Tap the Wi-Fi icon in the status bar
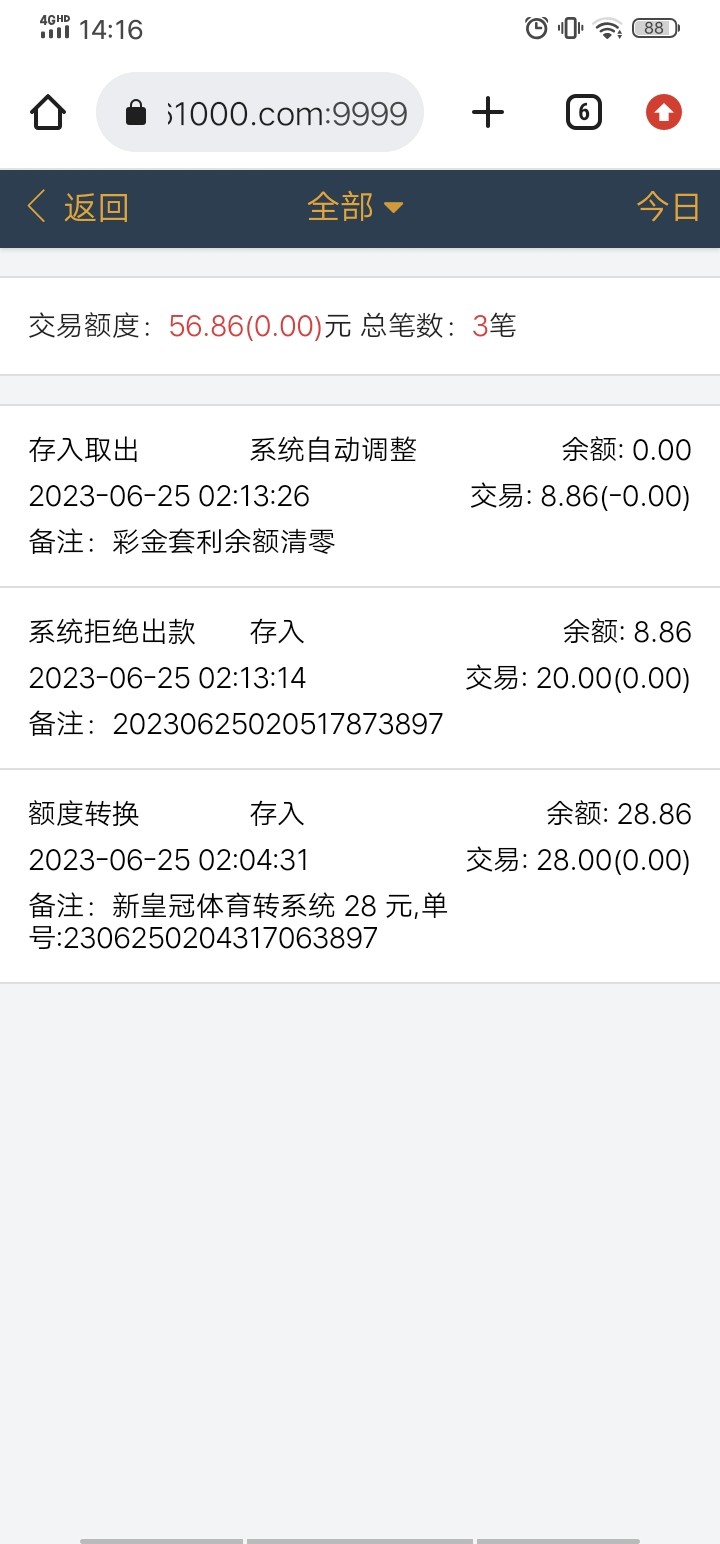The width and height of the screenshot is (720, 1544). coord(610,29)
